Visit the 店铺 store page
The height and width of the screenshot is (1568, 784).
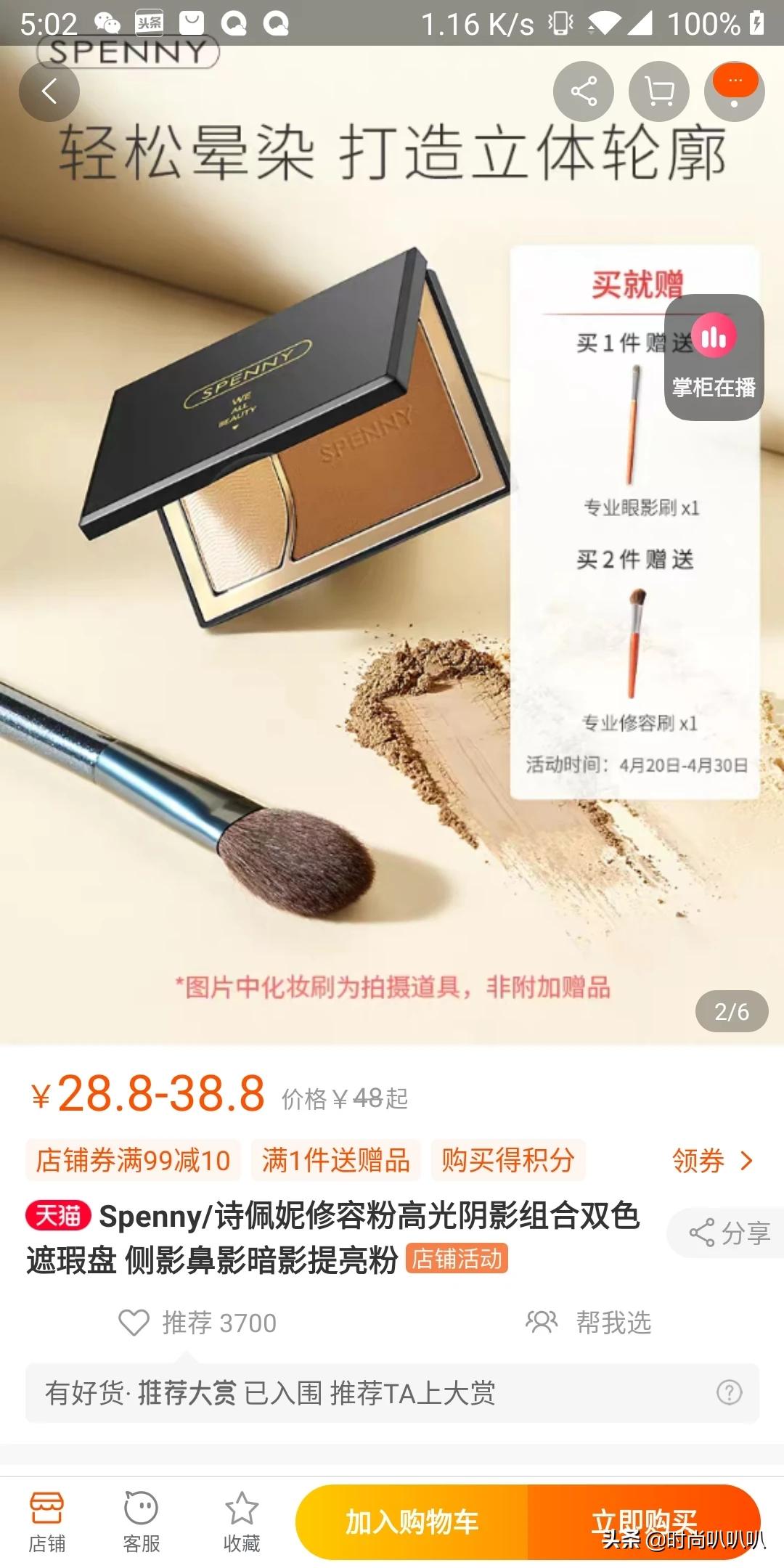(46, 1522)
